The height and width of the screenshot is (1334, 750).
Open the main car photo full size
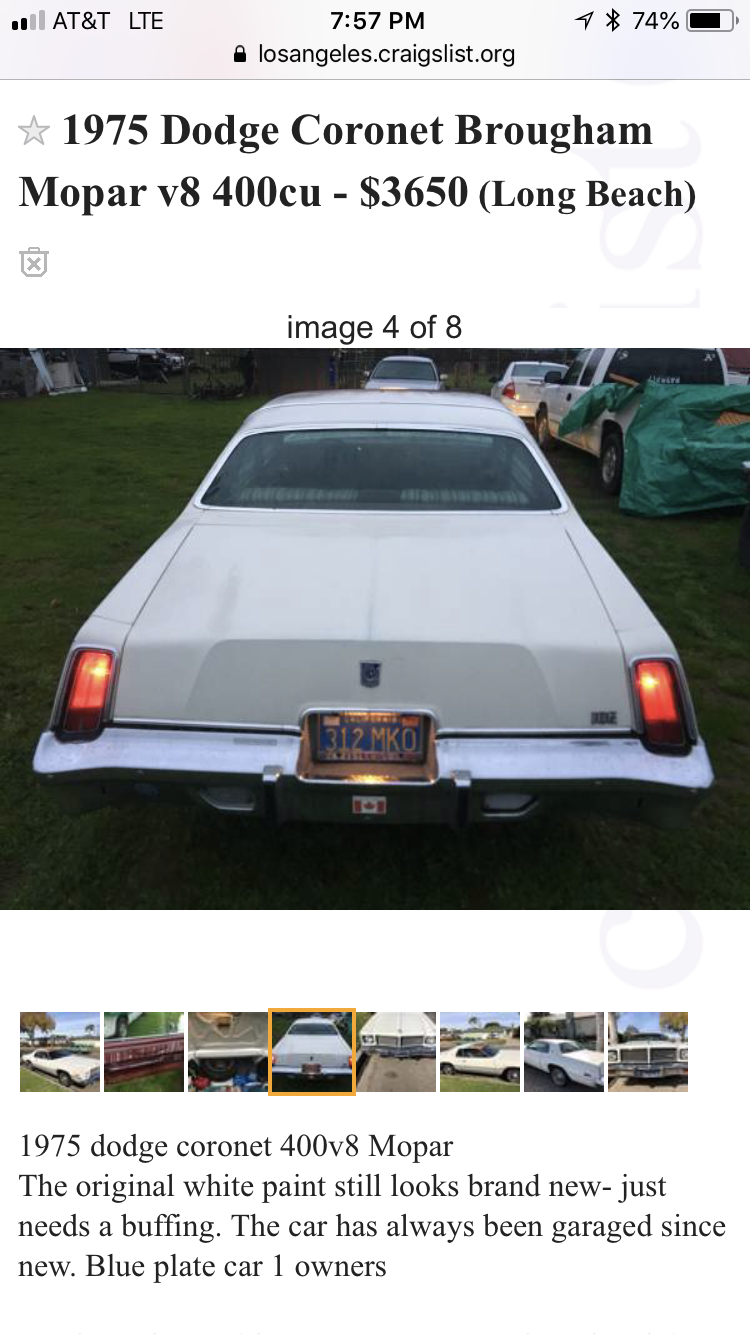click(375, 629)
